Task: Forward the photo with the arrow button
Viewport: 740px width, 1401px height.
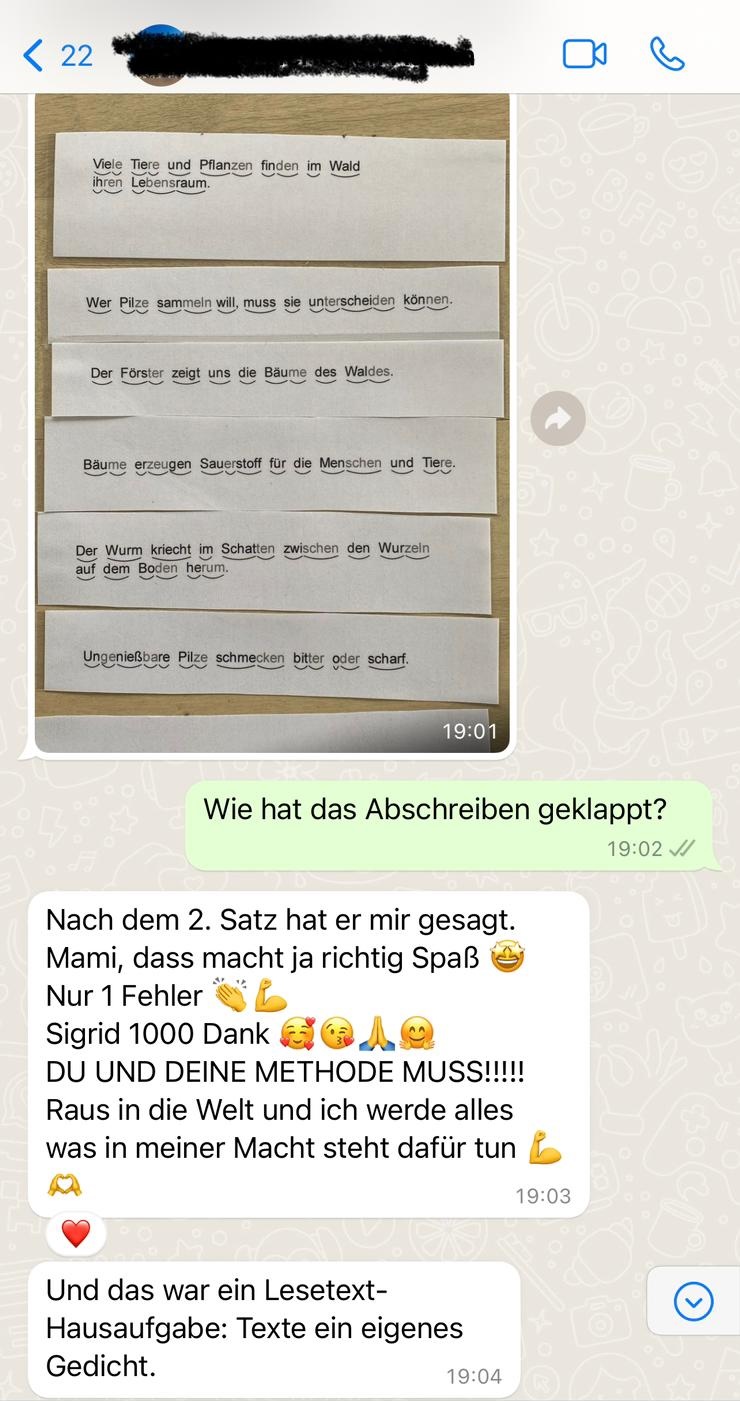Action: (557, 419)
